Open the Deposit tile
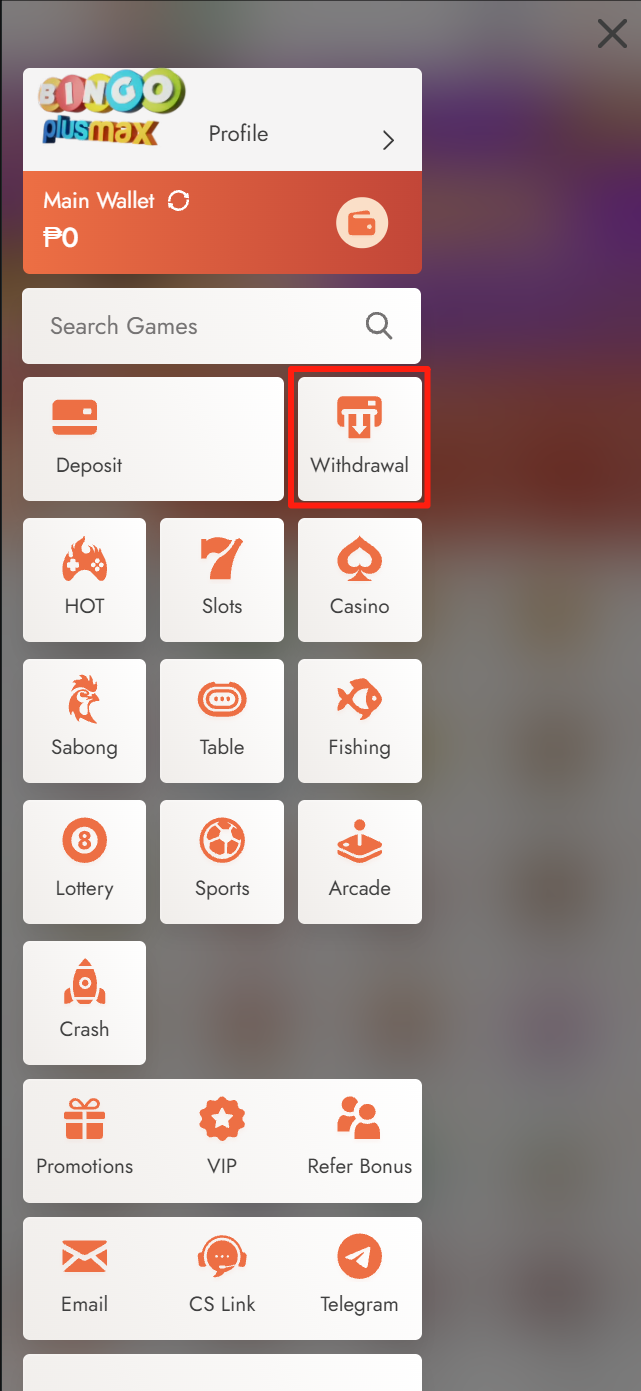Image resolution: width=641 pixels, height=1391 pixels. [x=153, y=439]
